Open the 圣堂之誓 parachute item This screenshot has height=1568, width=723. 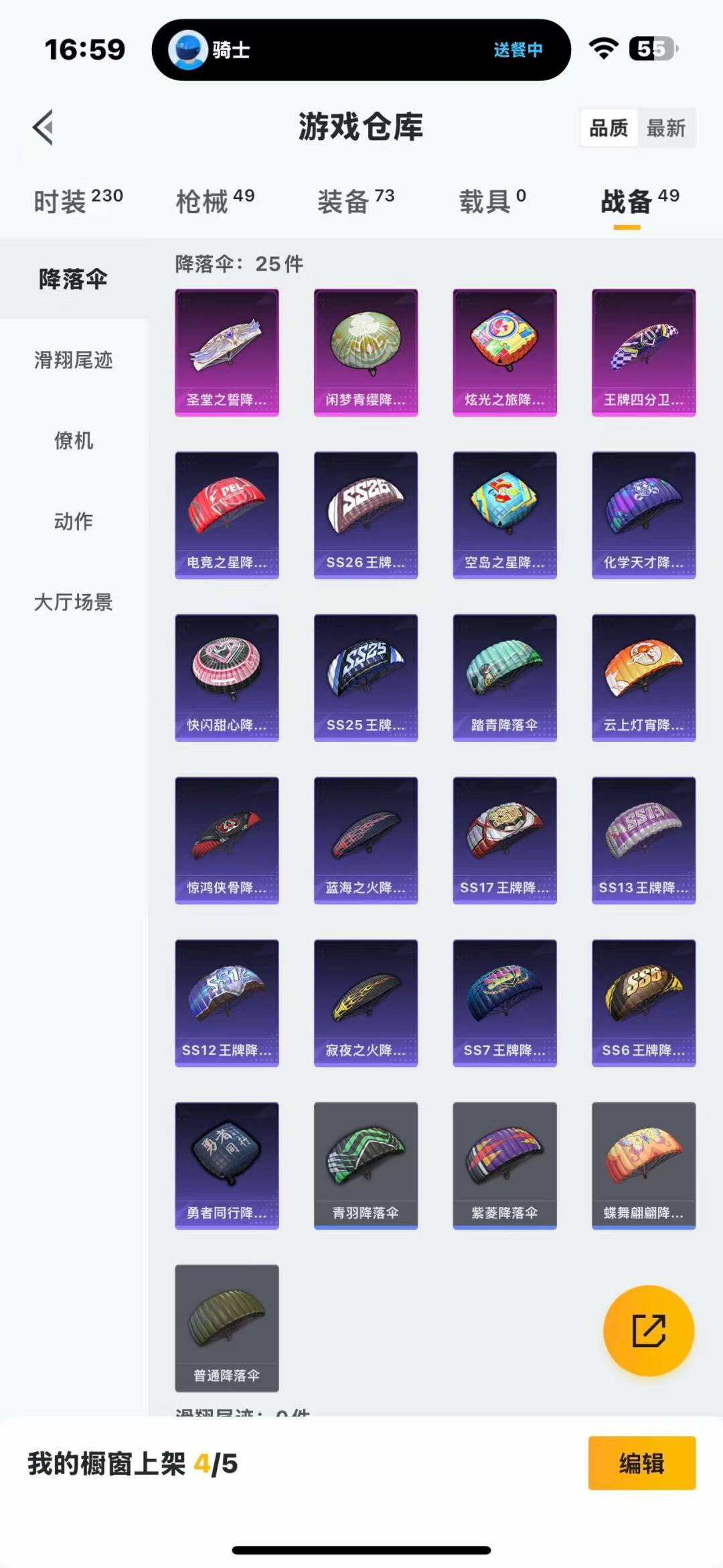[227, 352]
